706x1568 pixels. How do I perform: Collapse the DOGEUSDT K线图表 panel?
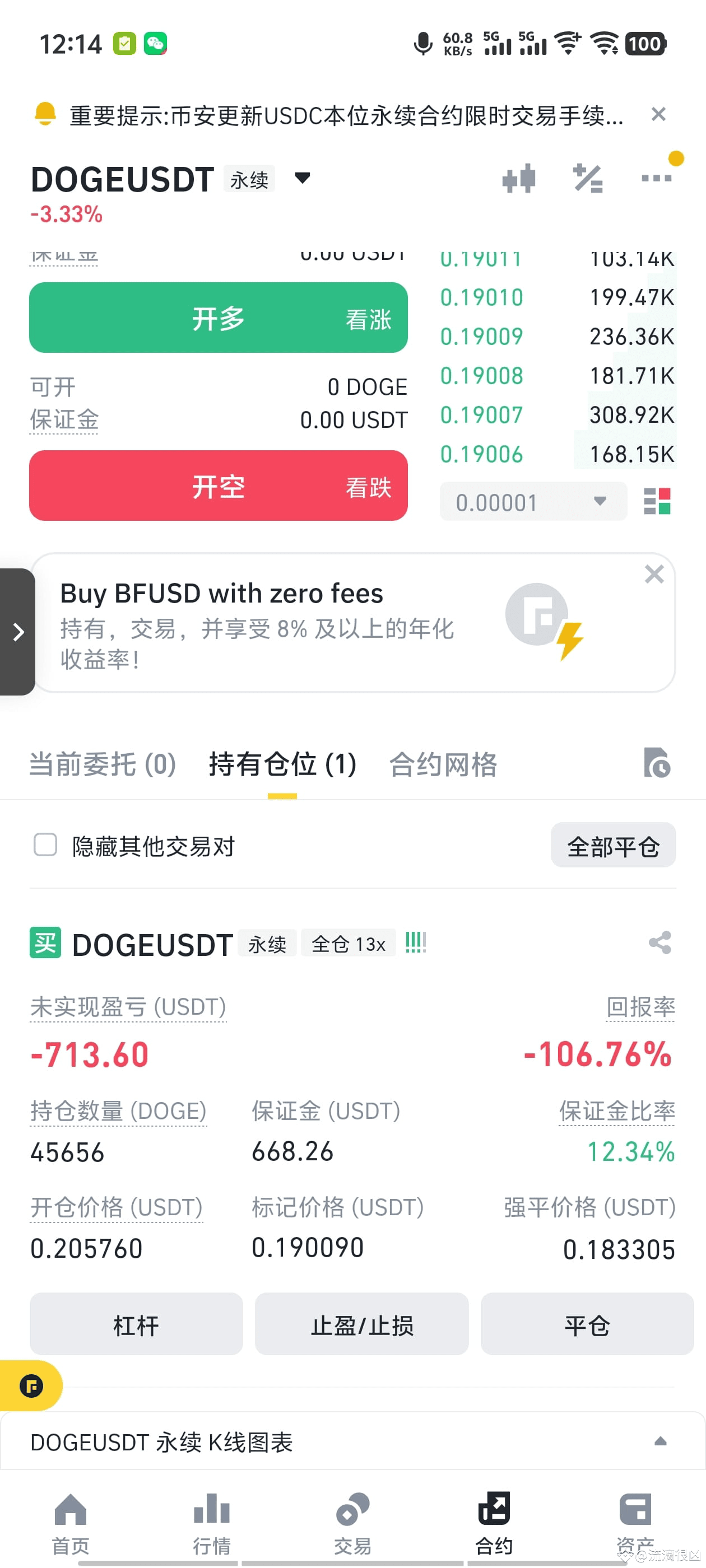pos(661,1441)
